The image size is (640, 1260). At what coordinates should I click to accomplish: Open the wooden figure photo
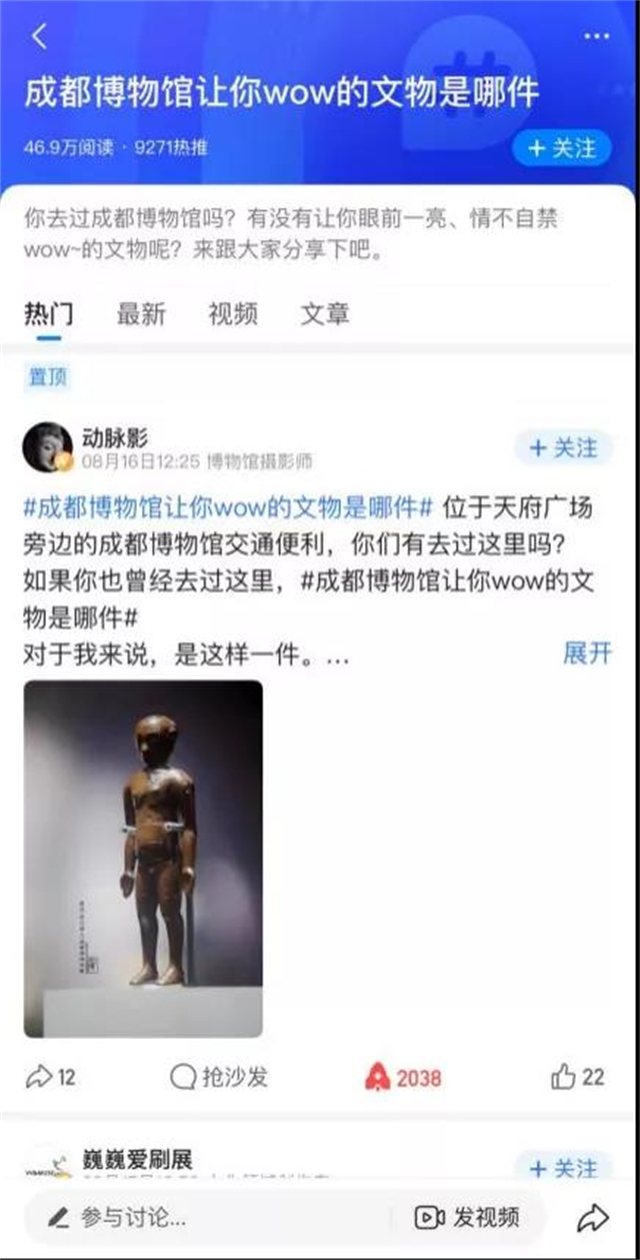pos(143,858)
